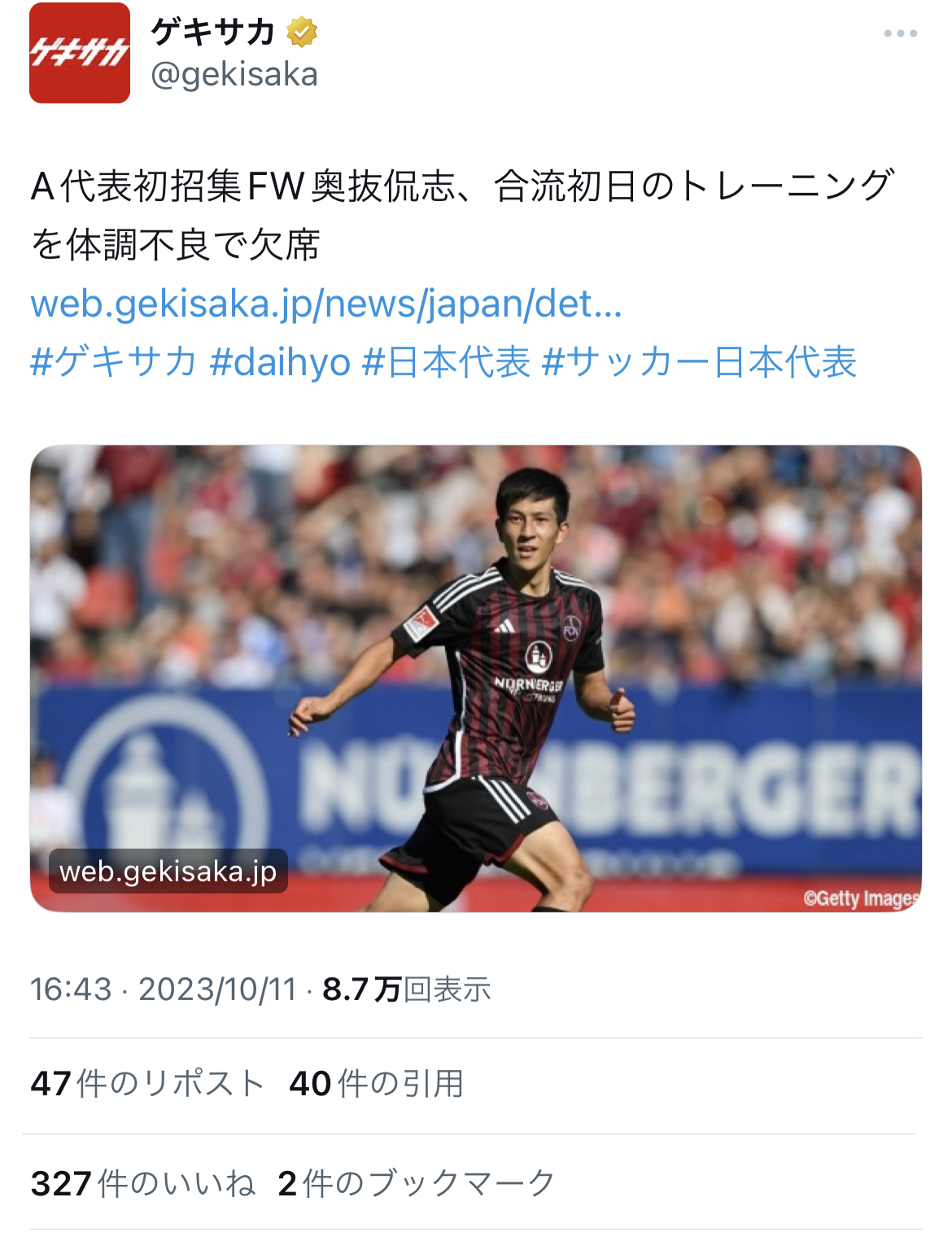The width and height of the screenshot is (952, 1241).
Task: Tap the #daihyo hashtag
Action: pos(280,361)
